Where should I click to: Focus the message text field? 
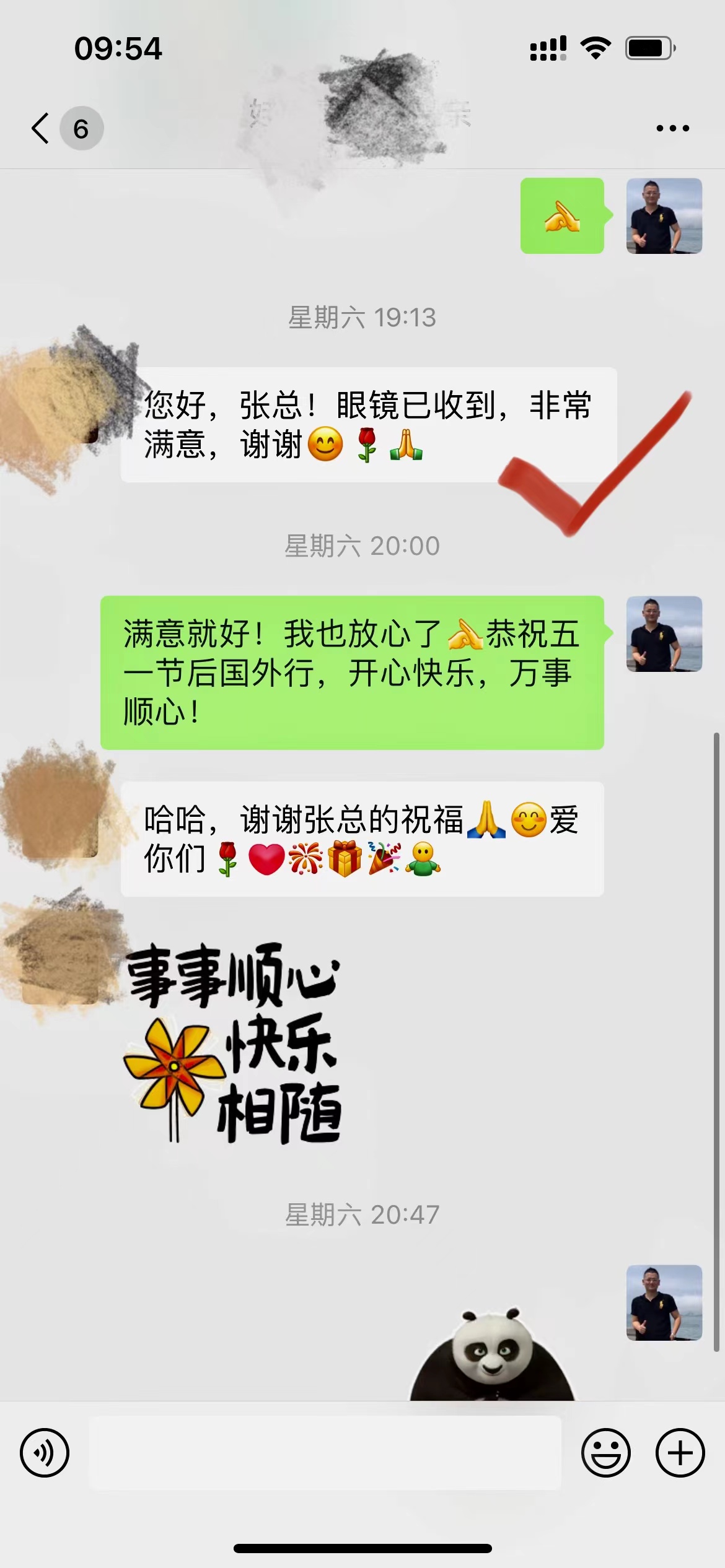click(325, 1453)
